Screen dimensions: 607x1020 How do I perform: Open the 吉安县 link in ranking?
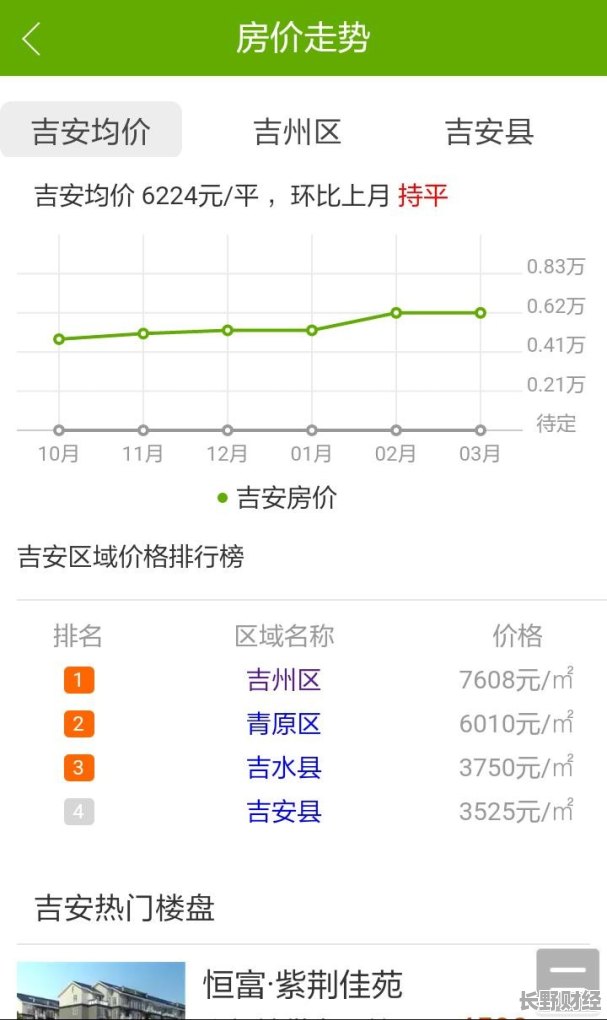(x=284, y=811)
